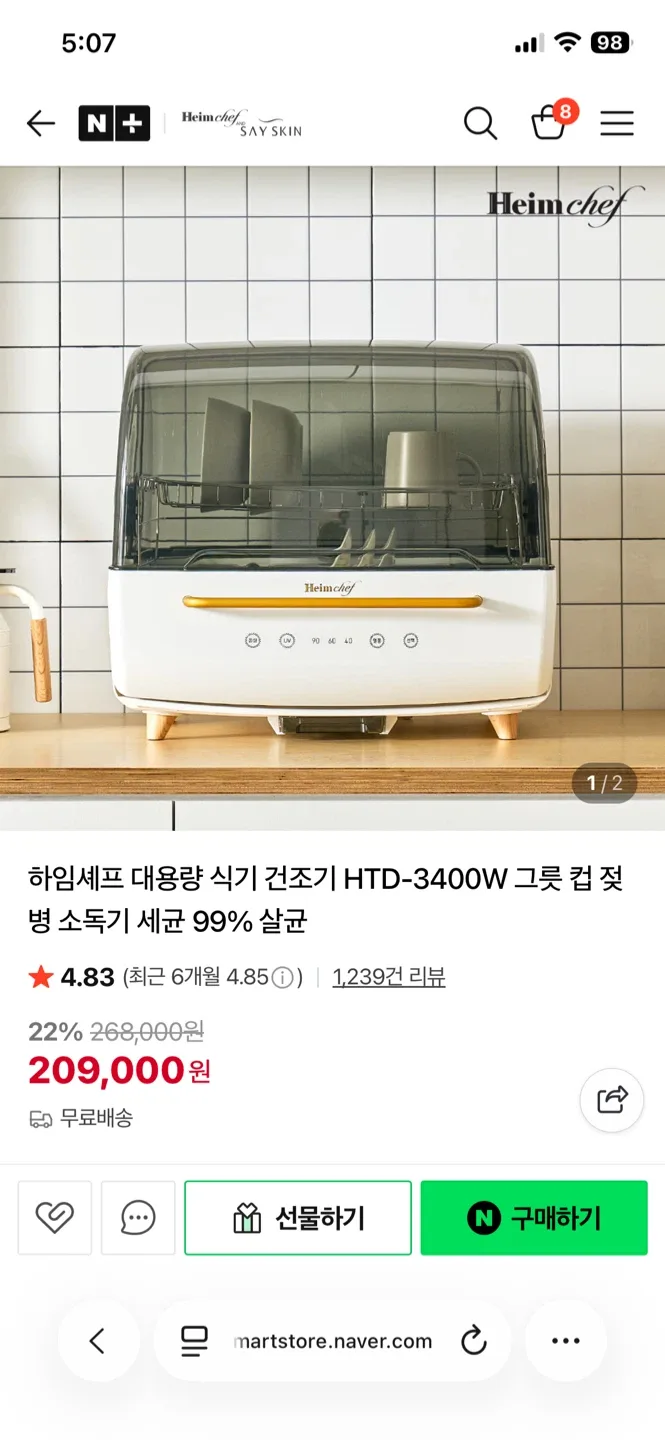Open the browser more options menu
The width and height of the screenshot is (665, 1440).
pos(566,1341)
